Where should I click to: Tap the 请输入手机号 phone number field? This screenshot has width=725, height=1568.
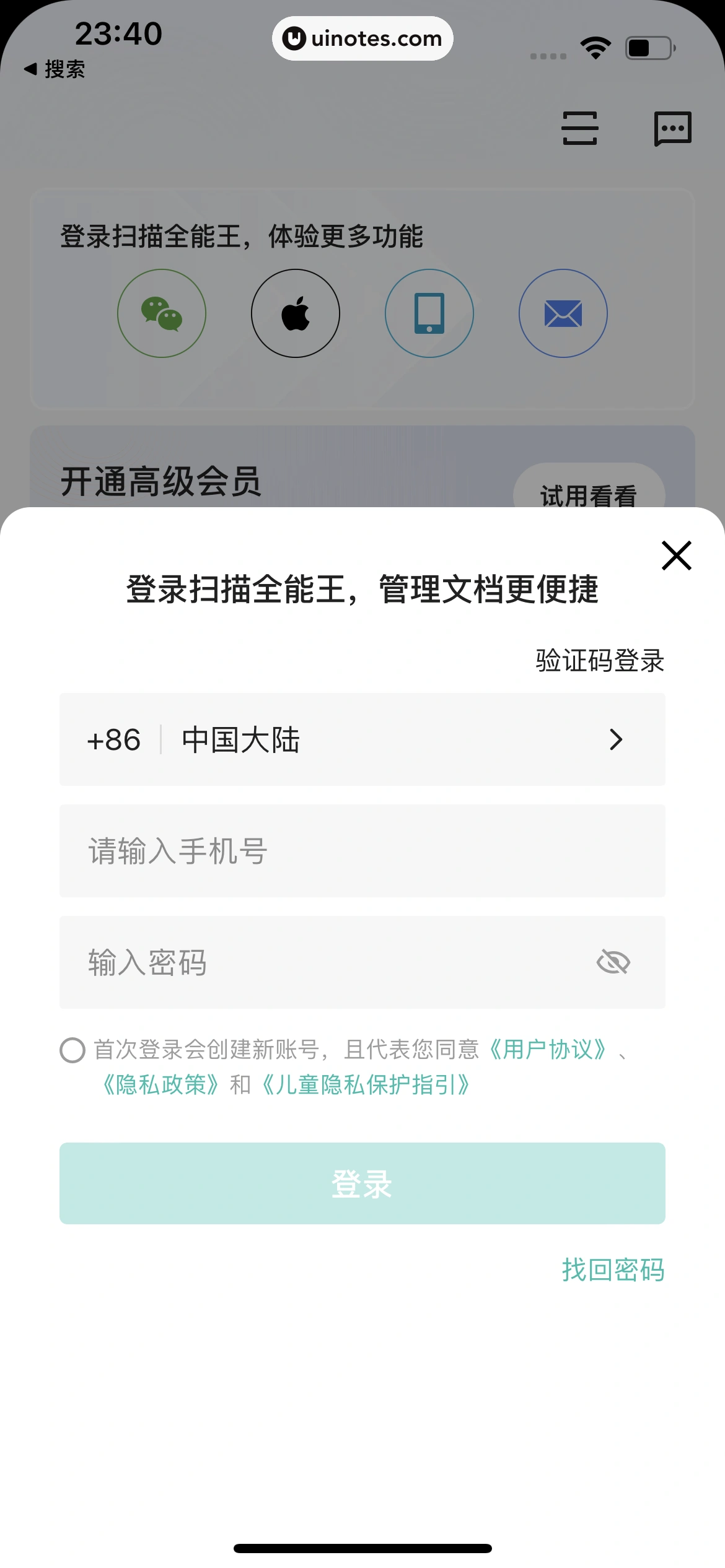(x=362, y=851)
